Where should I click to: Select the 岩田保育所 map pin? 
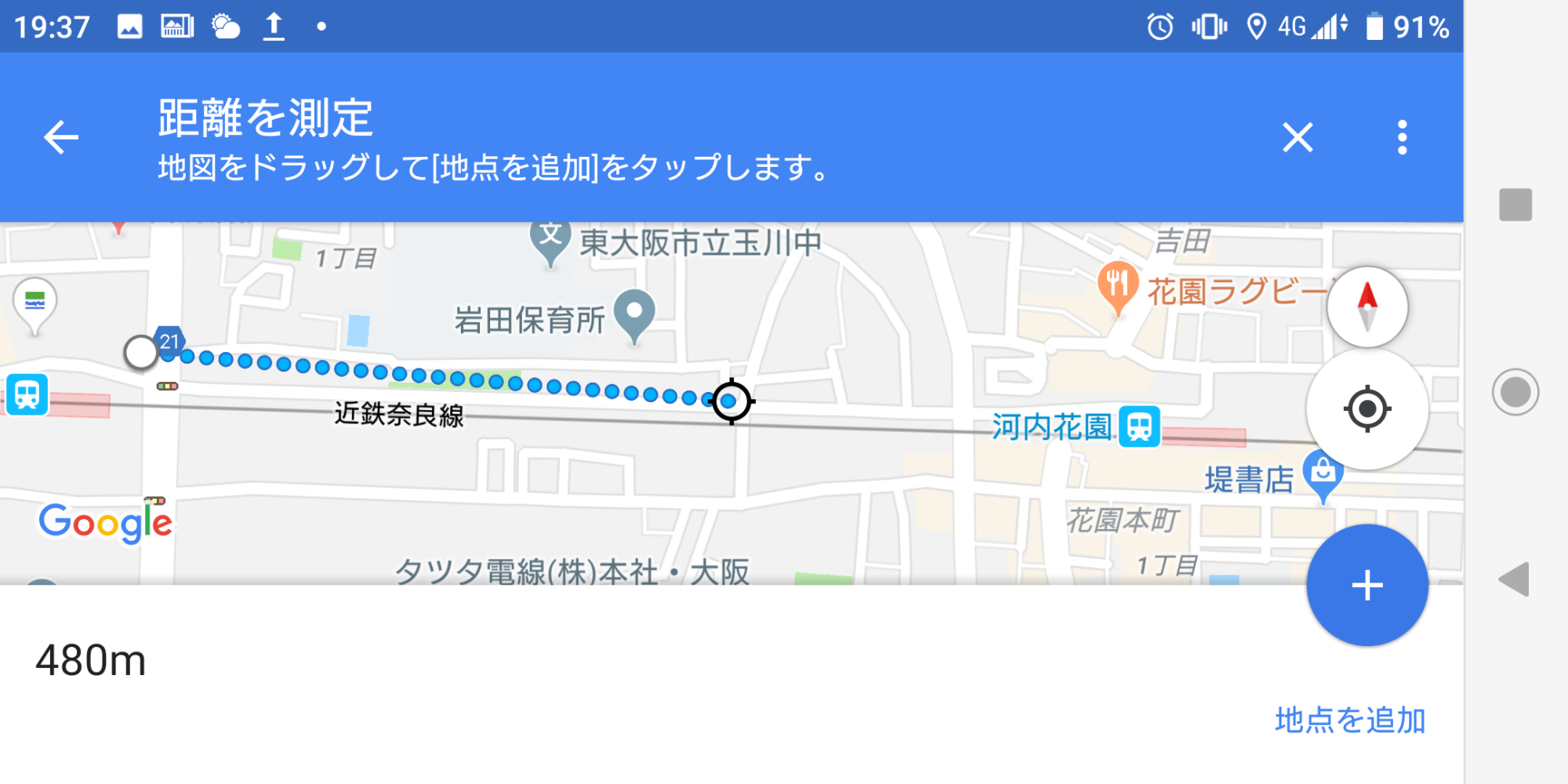pyautogui.click(x=634, y=313)
